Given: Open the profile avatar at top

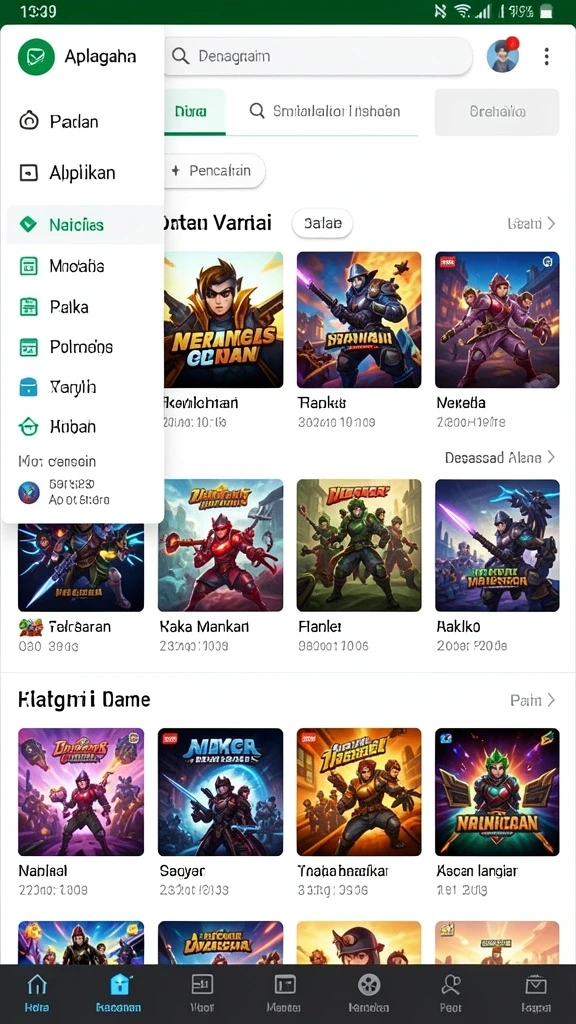Looking at the screenshot, I should pyautogui.click(x=503, y=56).
